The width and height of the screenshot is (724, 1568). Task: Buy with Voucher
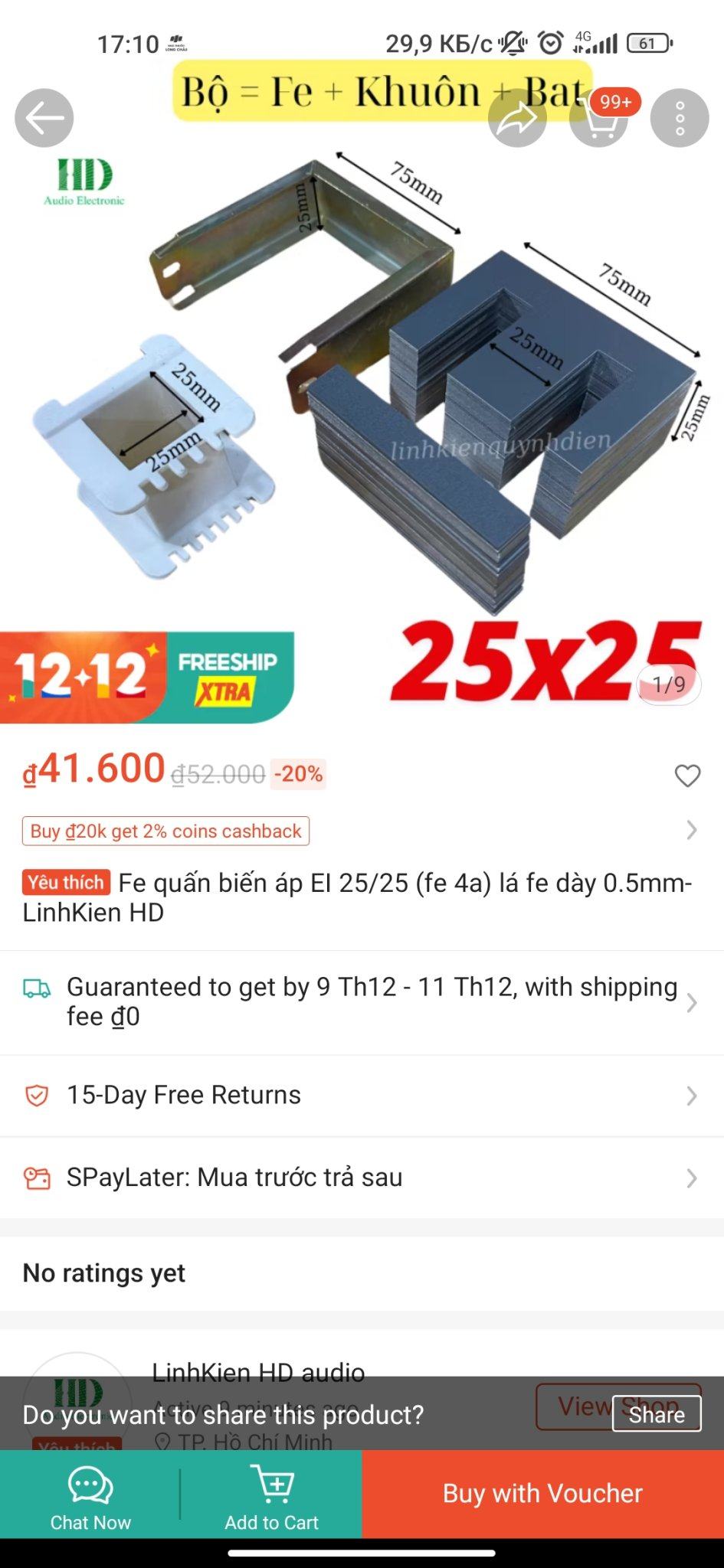542,1494
